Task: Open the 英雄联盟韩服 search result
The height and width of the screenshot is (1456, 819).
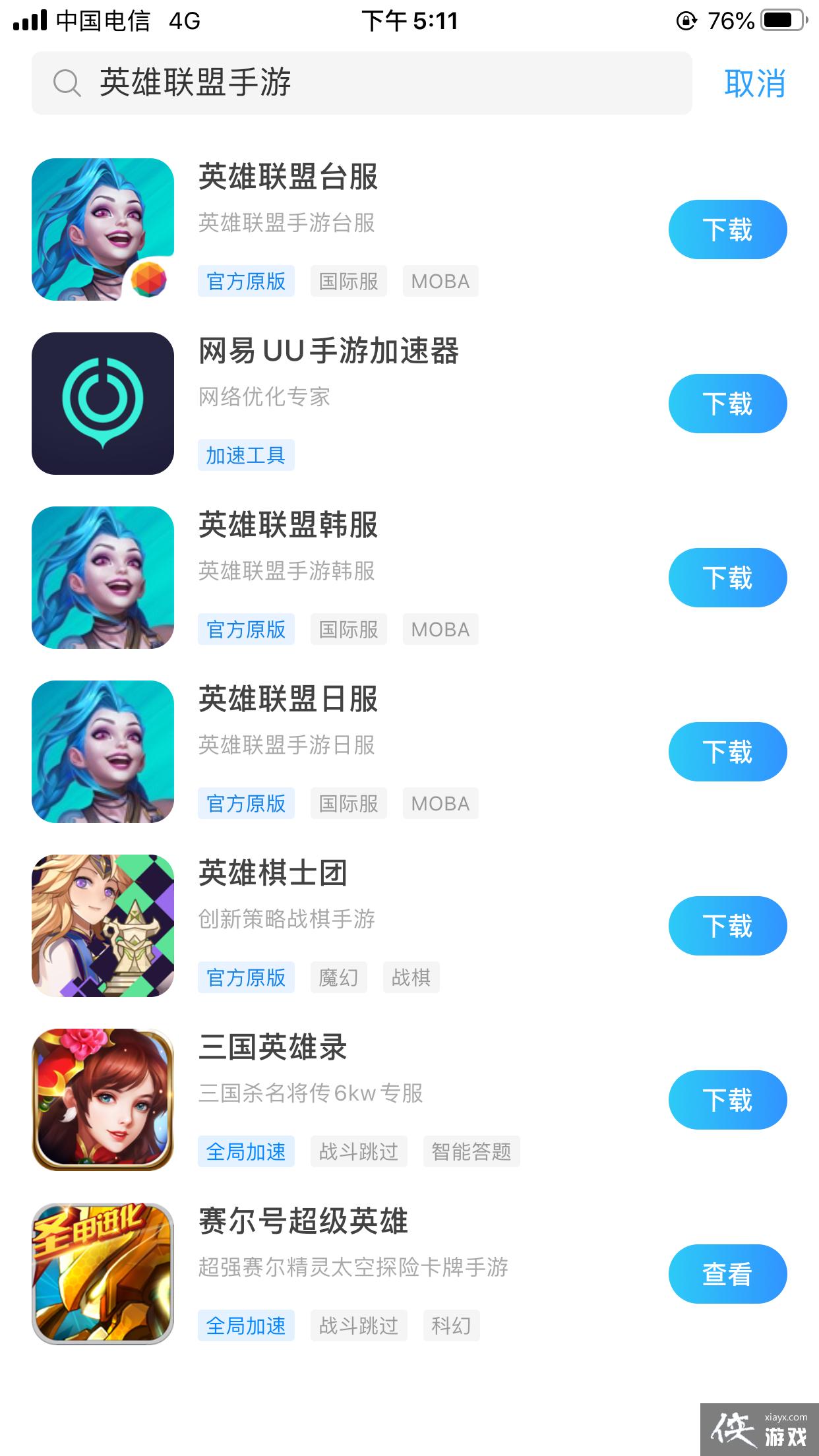Action: click(288, 526)
